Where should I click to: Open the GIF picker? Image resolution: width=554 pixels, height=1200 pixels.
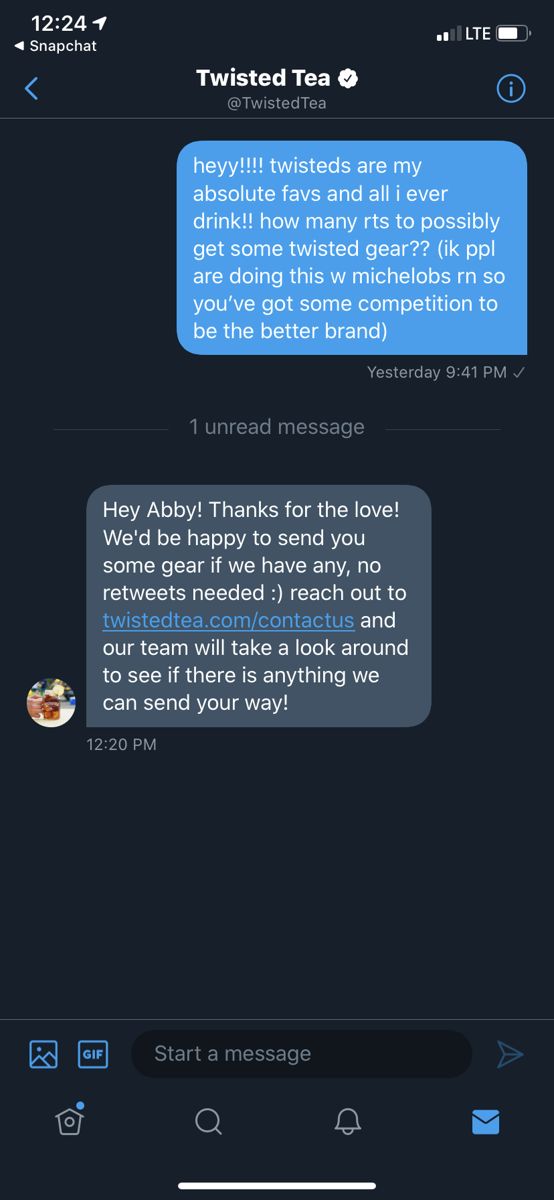tap(93, 1054)
